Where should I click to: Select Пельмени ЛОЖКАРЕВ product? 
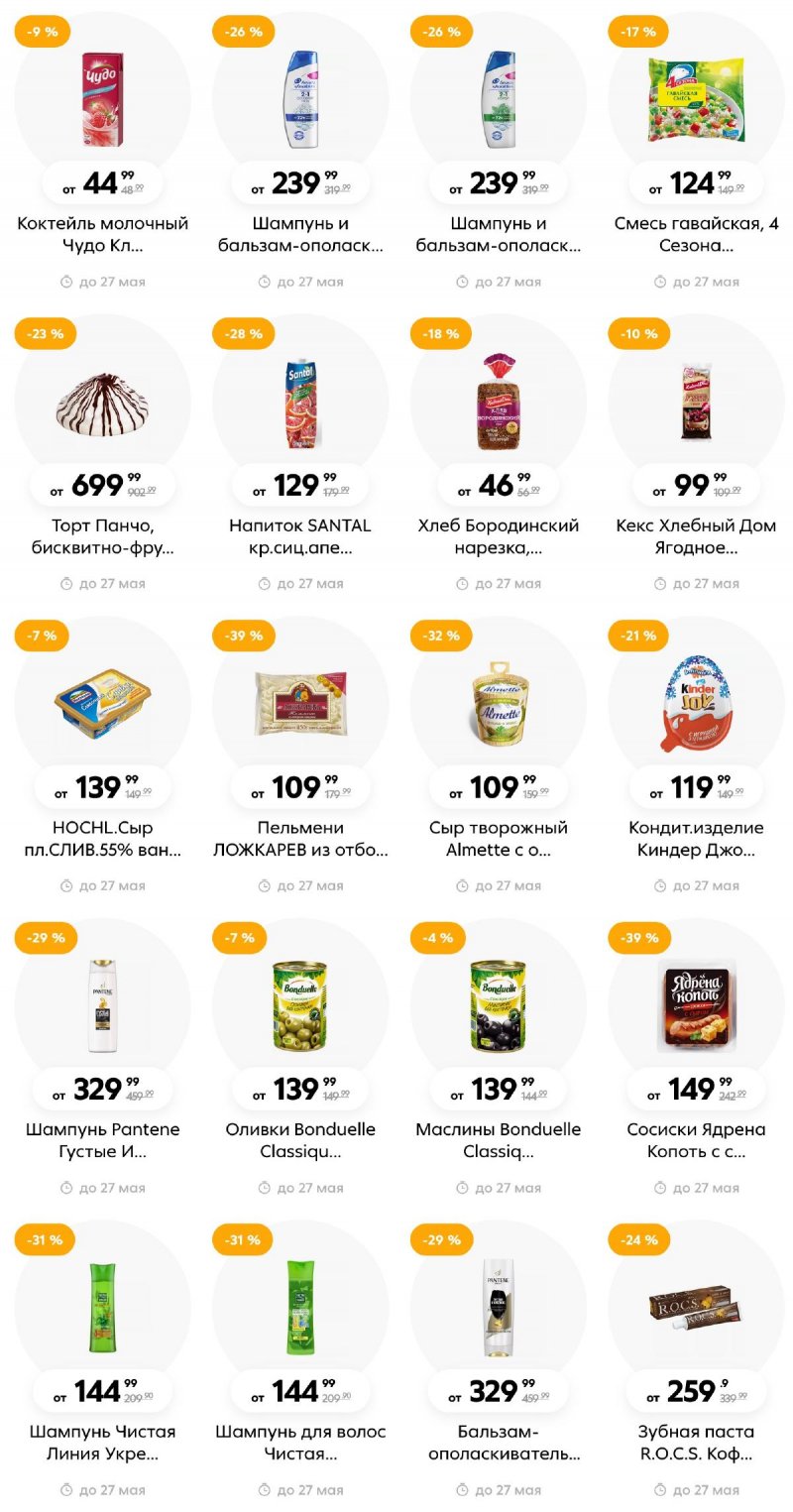pos(300,704)
